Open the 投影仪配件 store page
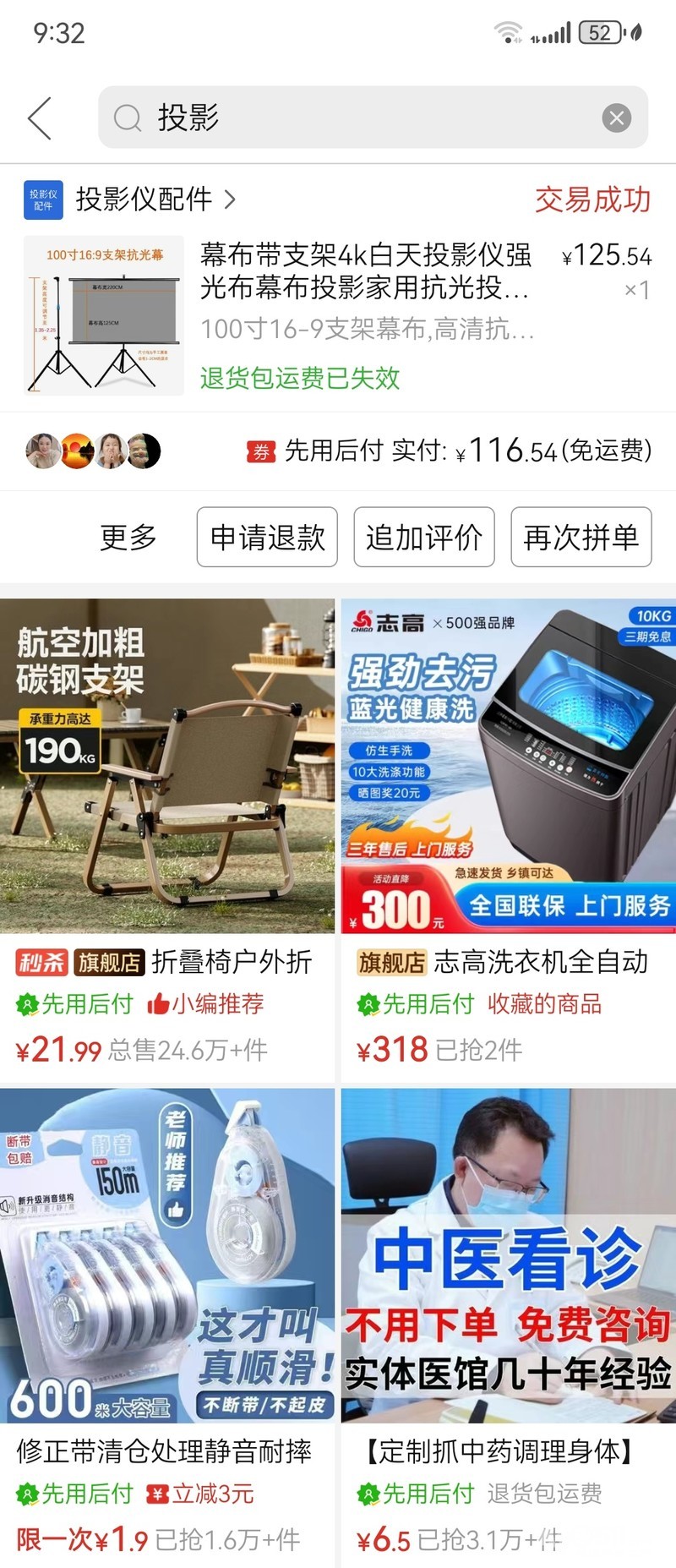 144,199
